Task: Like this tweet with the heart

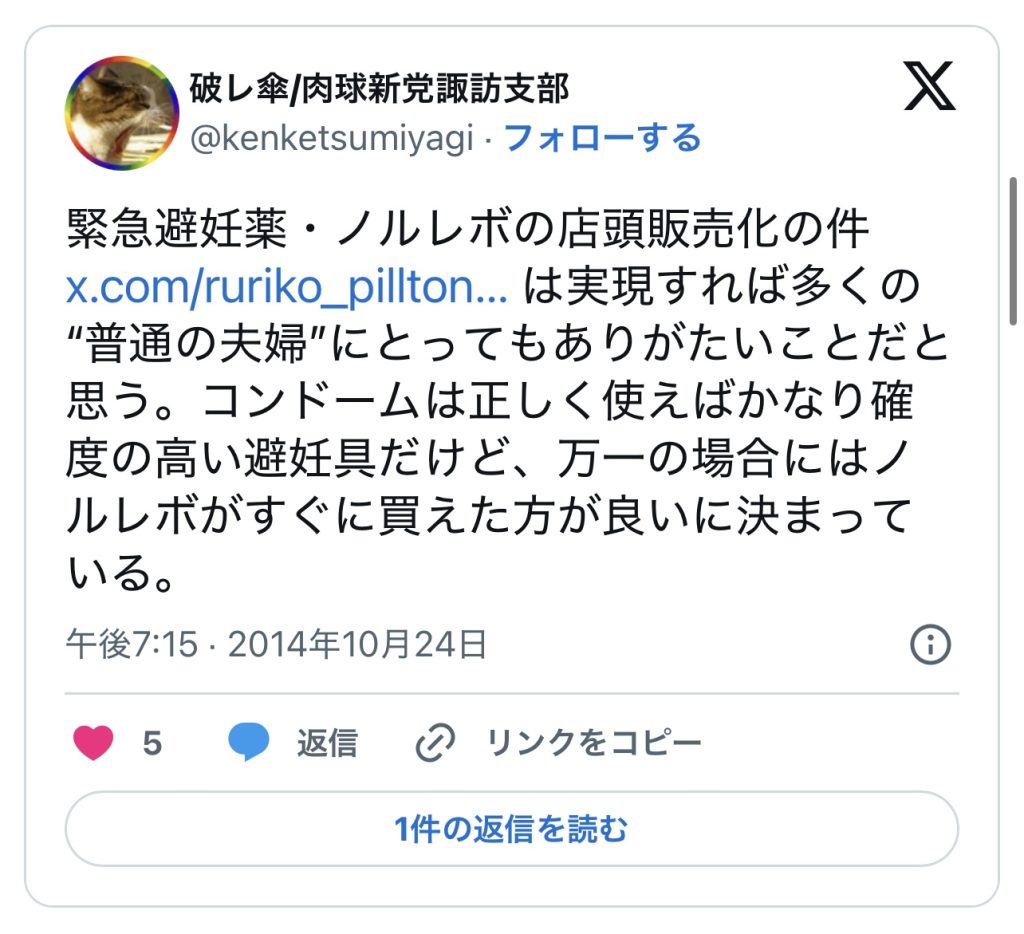Action: [94, 743]
